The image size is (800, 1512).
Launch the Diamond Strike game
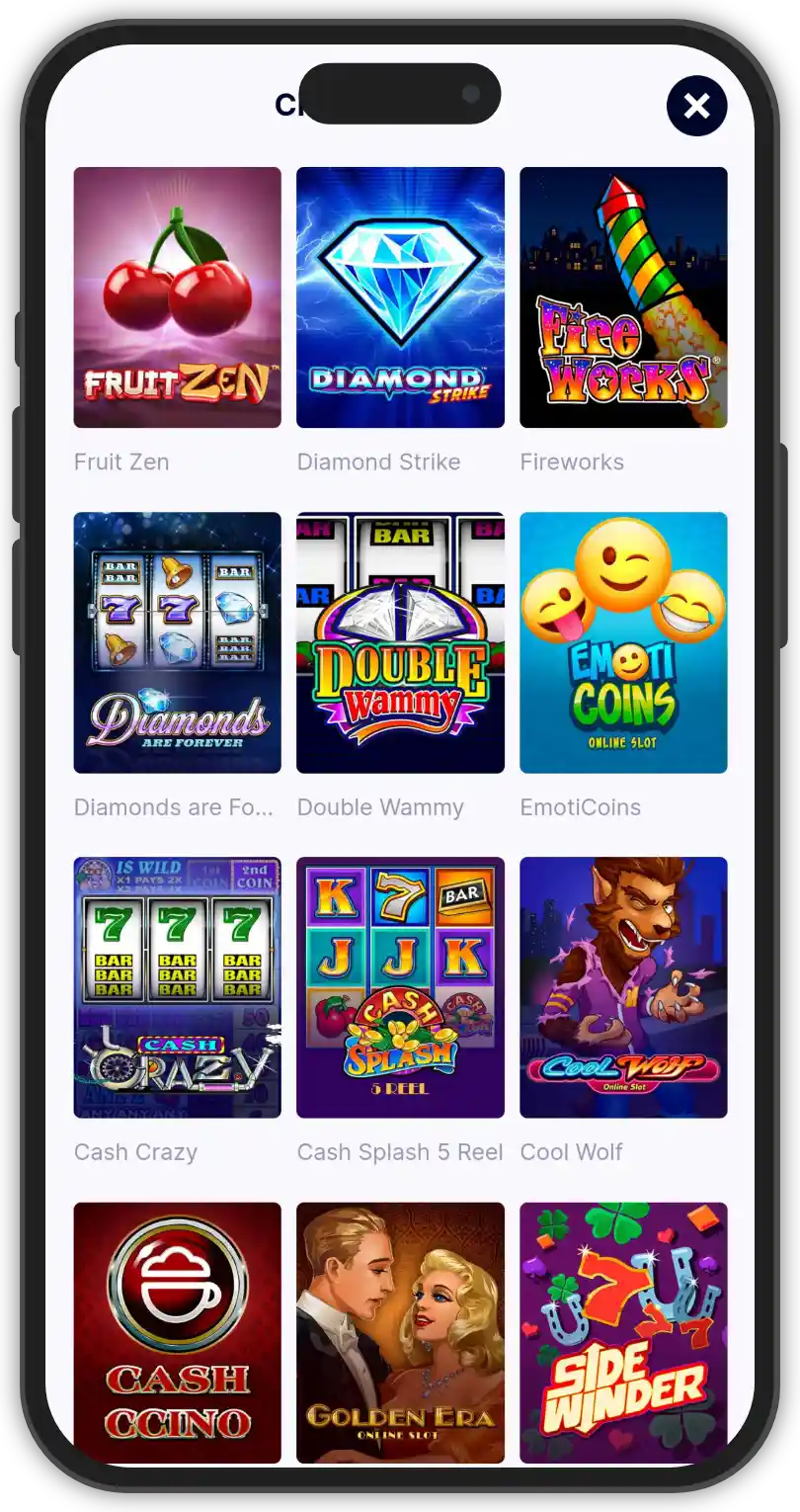tap(400, 296)
